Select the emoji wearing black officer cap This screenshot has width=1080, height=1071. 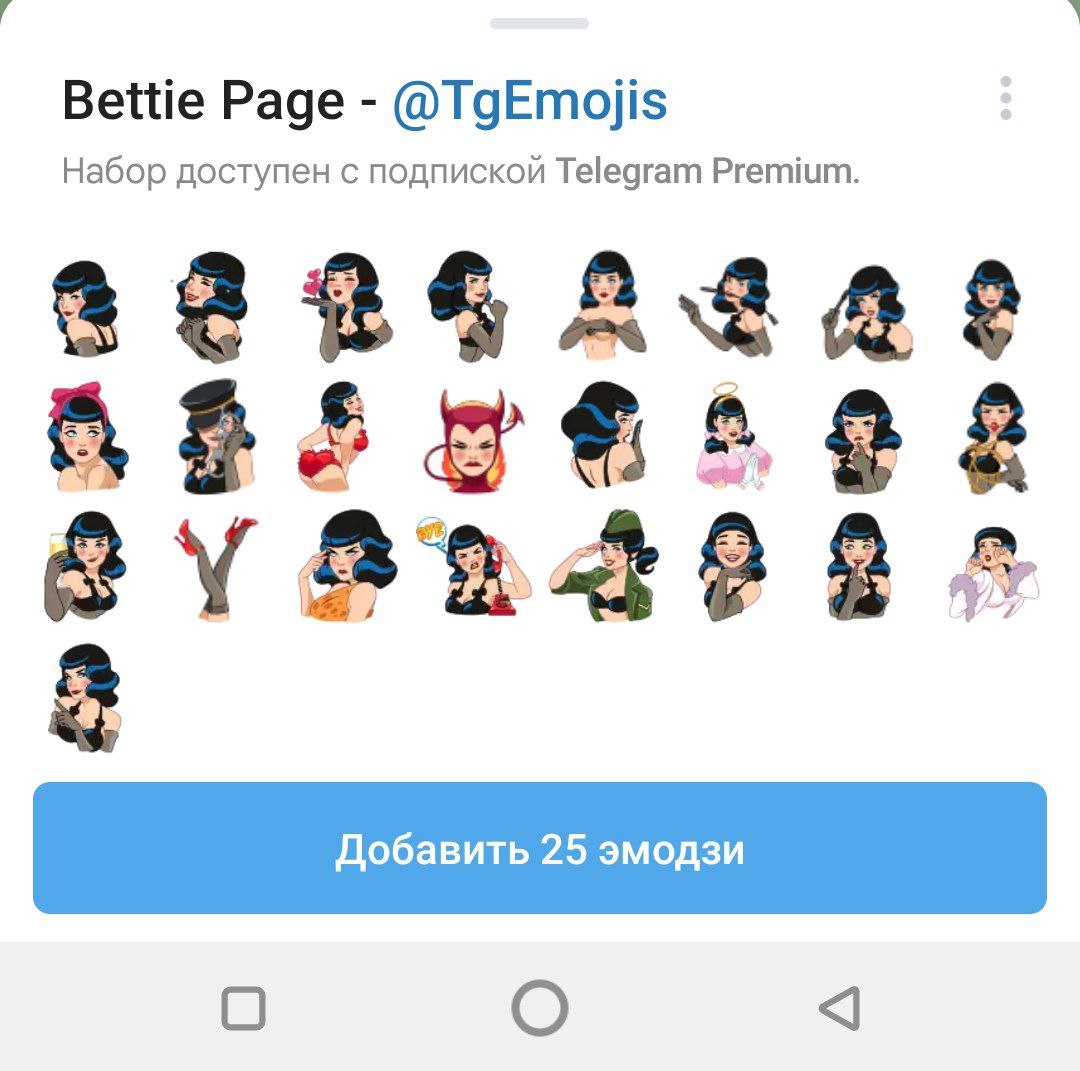pos(213,437)
